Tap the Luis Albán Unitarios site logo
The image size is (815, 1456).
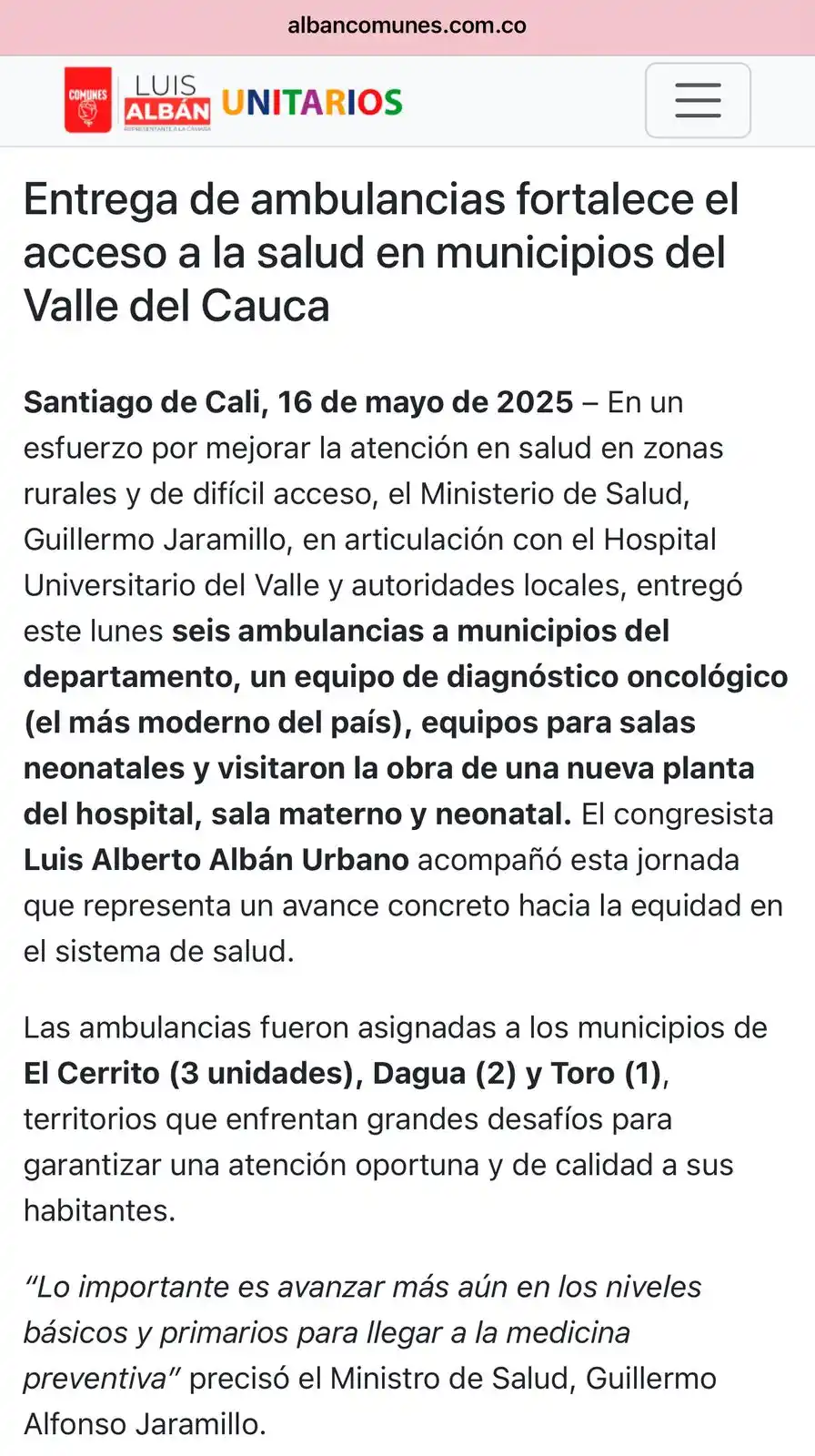pos(234,100)
